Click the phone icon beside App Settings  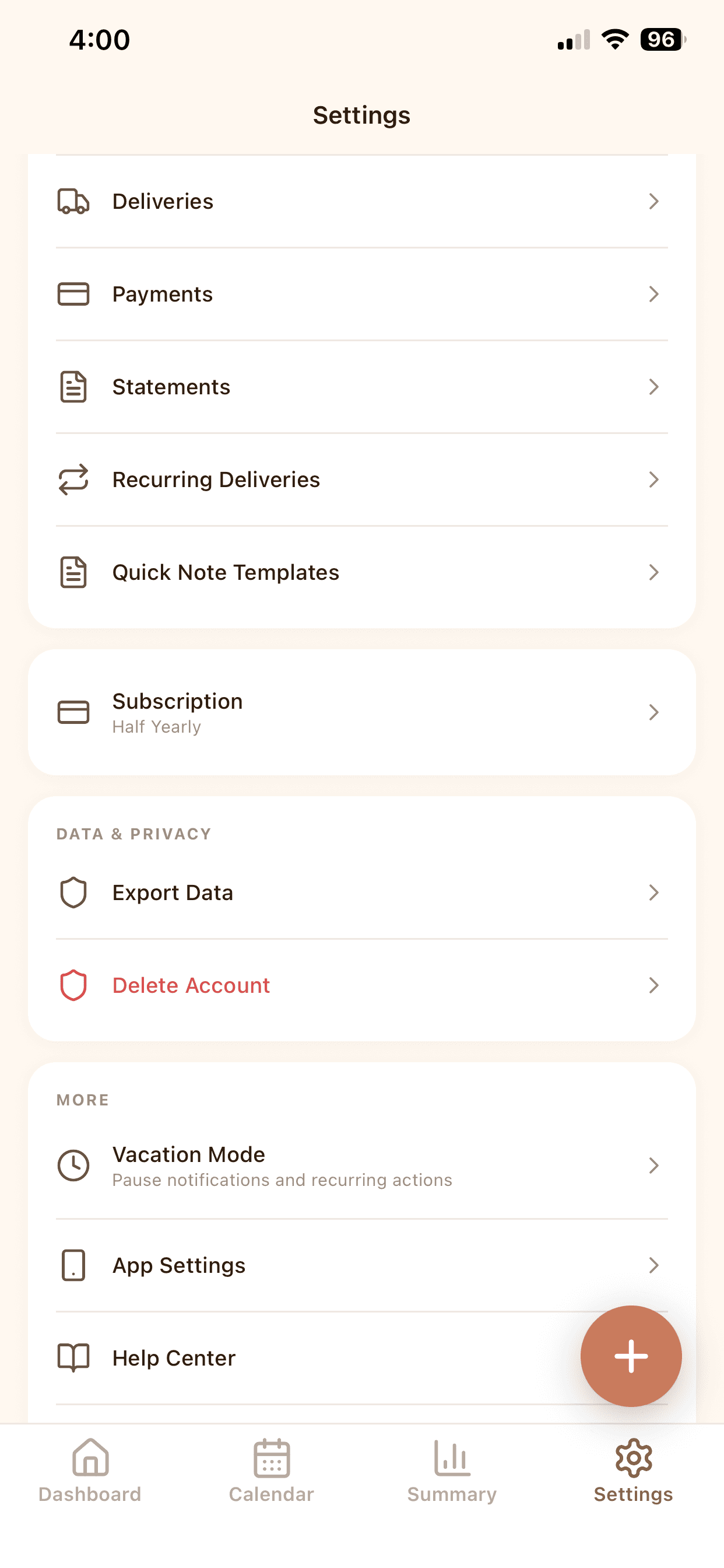point(72,1265)
